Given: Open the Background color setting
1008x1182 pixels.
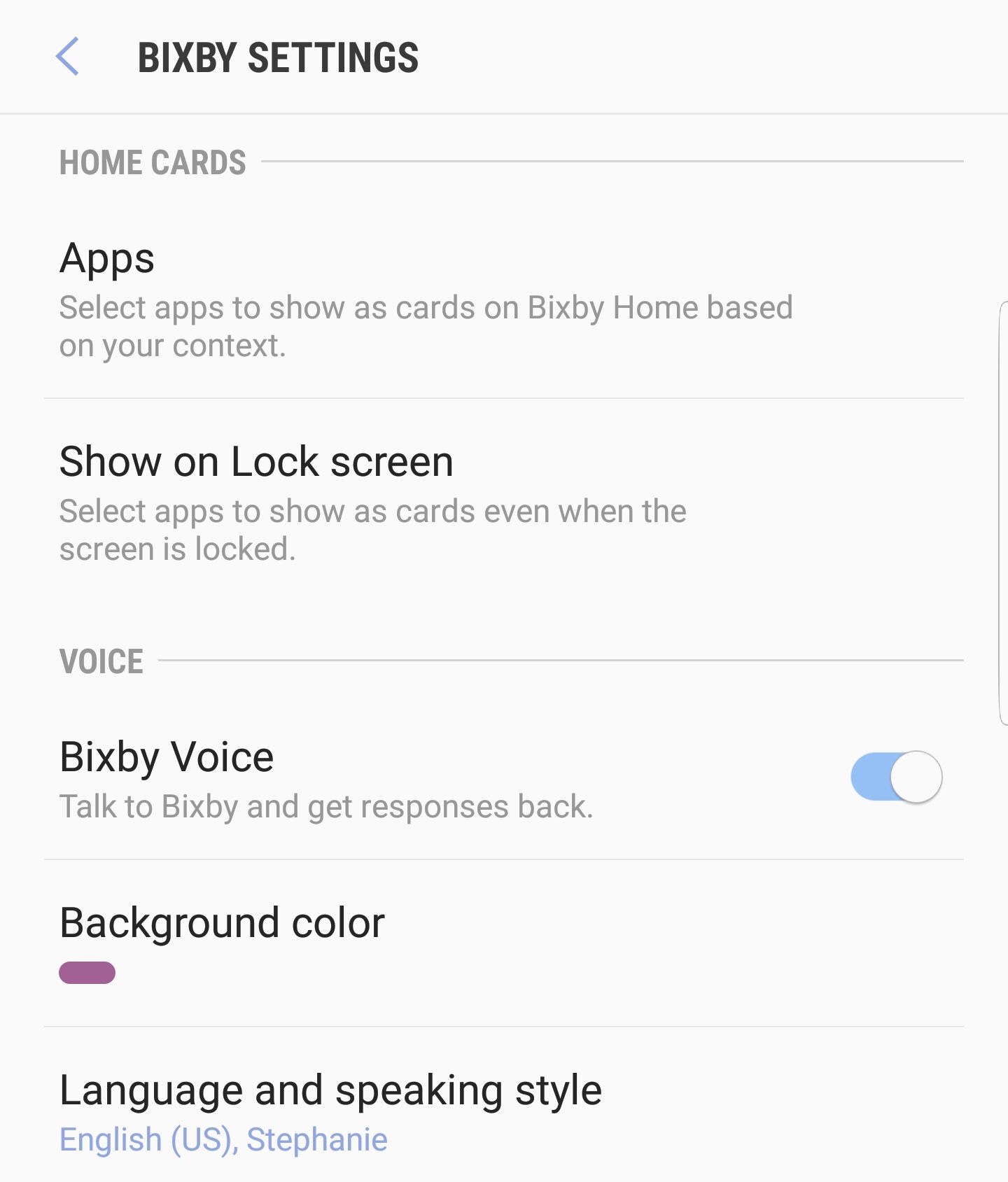Looking at the screenshot, I should [223, 941].
